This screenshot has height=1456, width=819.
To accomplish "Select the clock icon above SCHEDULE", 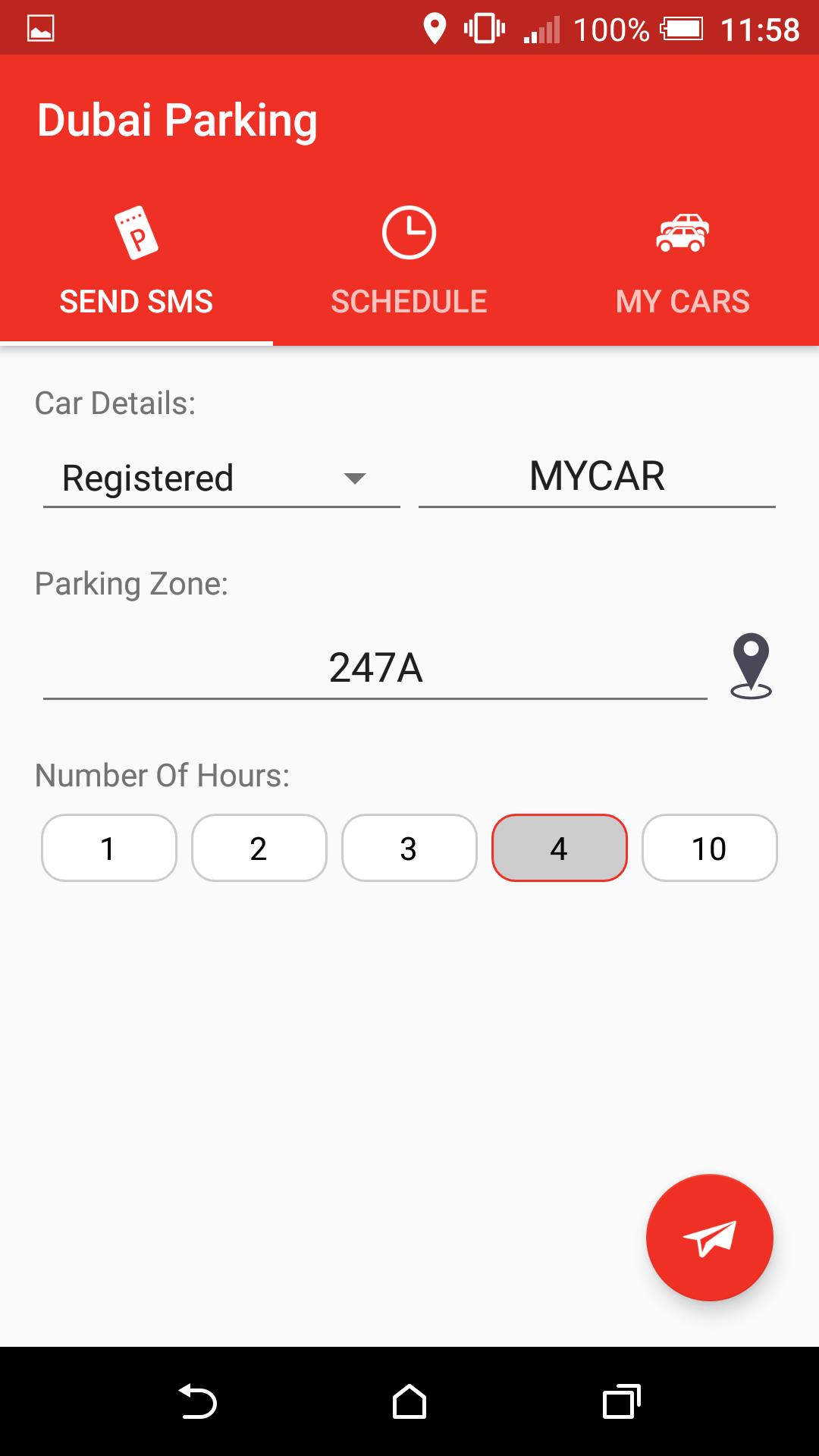I will (x=409, y=233).
